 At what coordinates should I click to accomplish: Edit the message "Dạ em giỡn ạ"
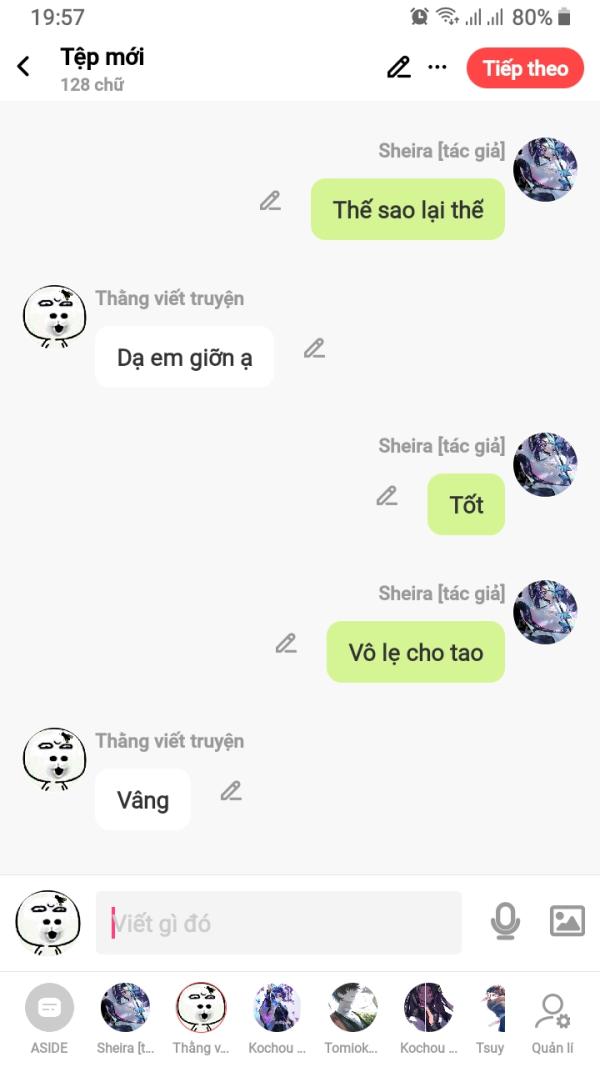[314, 348]
